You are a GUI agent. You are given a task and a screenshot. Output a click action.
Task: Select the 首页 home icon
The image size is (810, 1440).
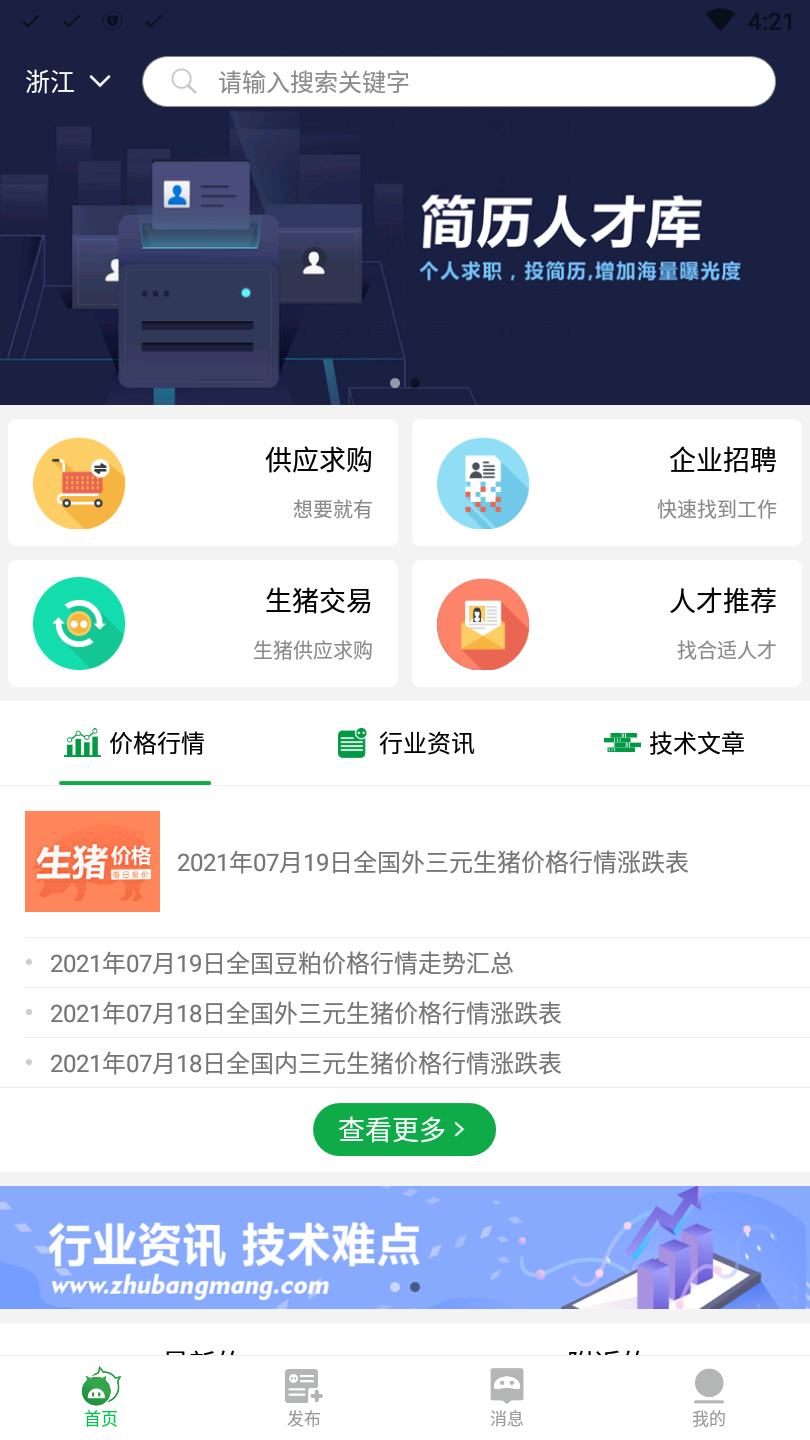(100, 1385)
